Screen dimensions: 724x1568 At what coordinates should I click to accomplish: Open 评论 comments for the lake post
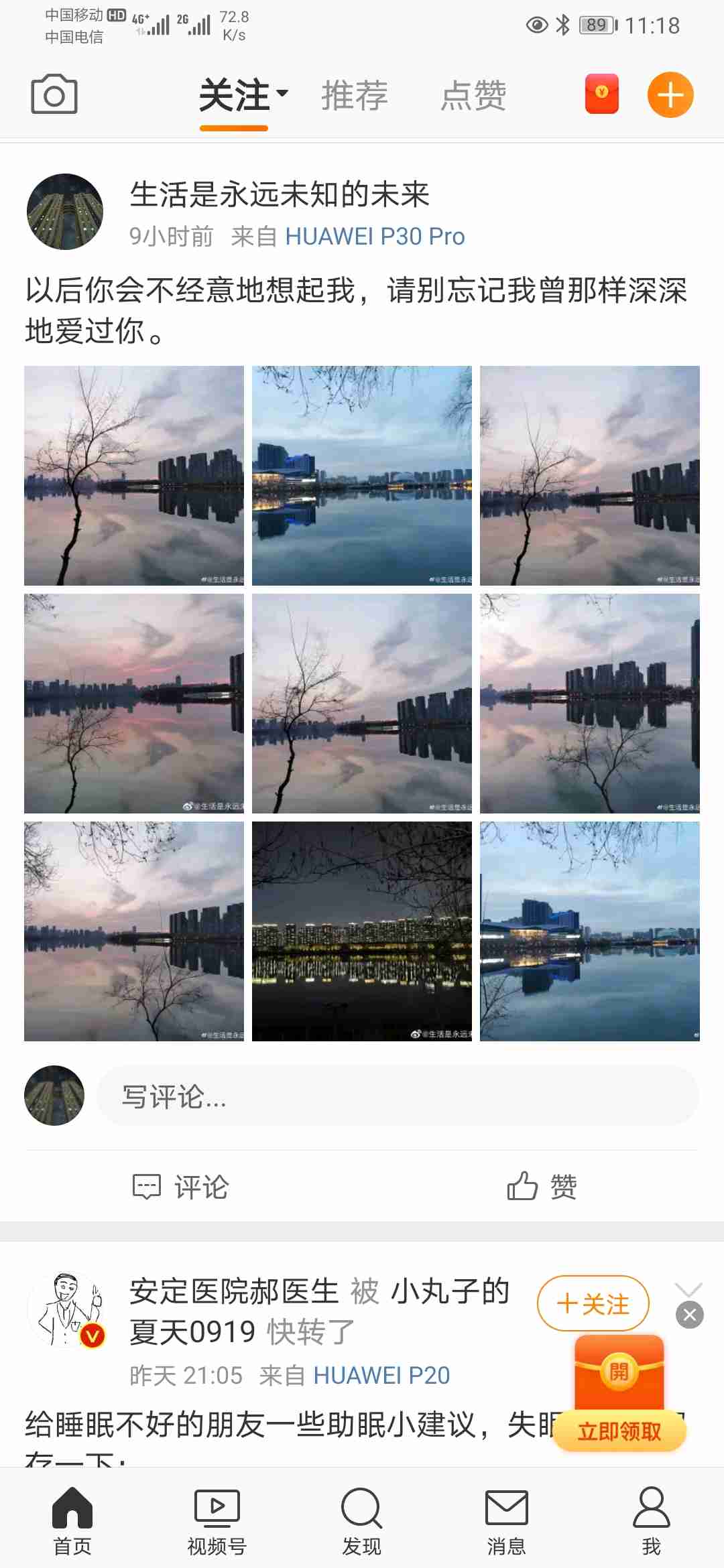pos(181,1187)
